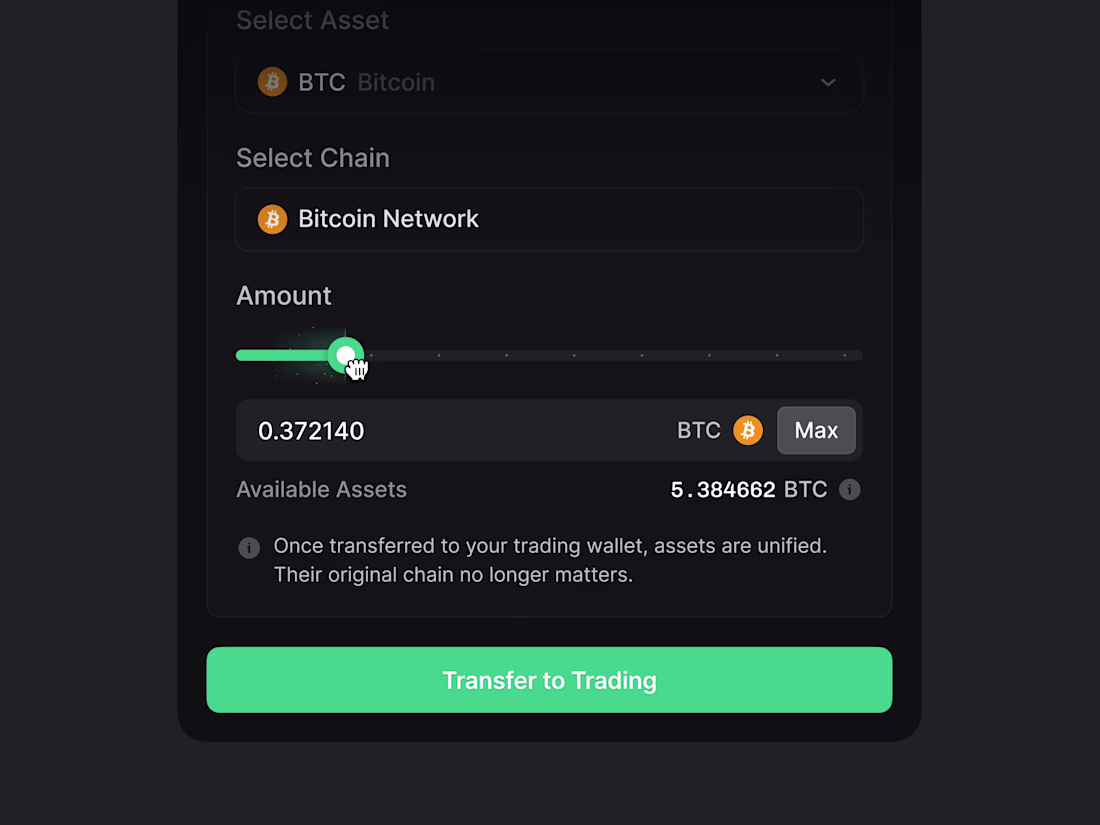Confirm Transfer to Trading
This screenshot has width=1100, height=825.
(549, 680)
